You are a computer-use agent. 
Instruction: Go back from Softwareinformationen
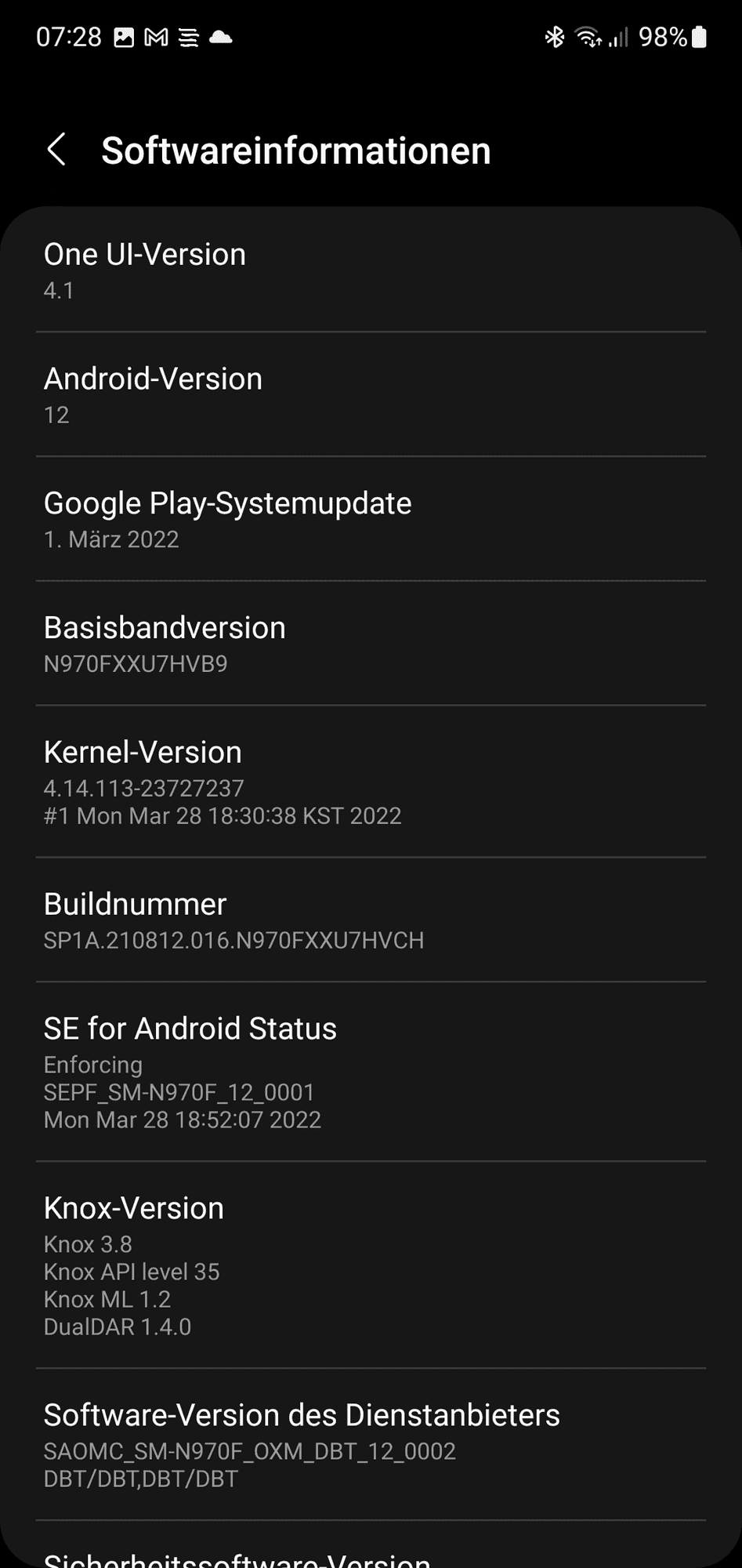coord(56,150)
